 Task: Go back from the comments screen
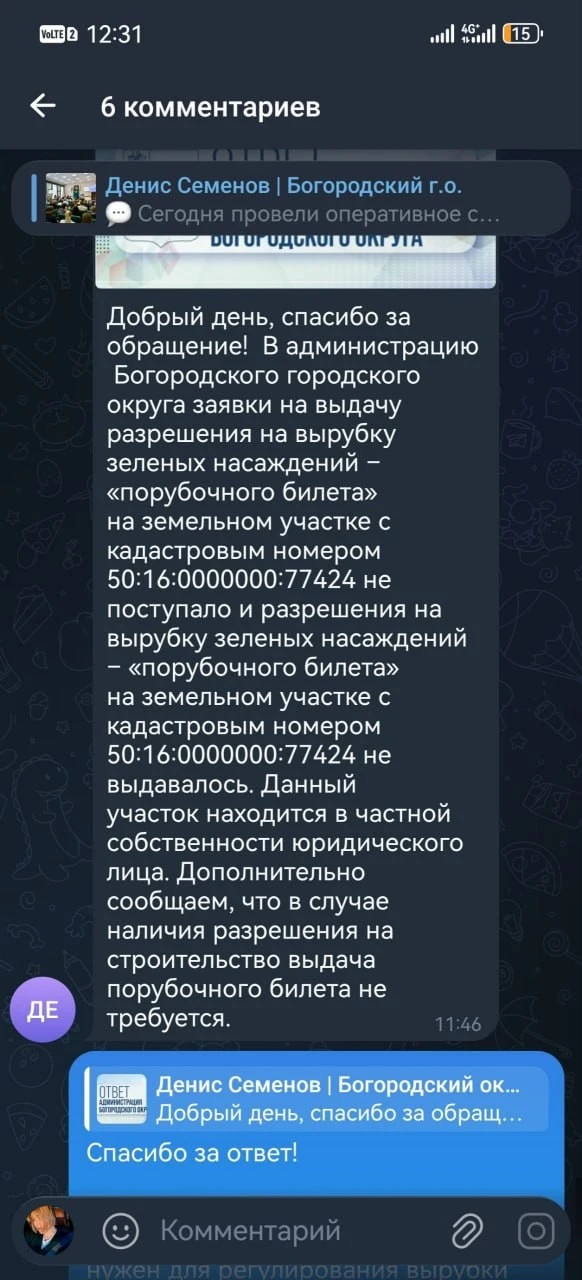42,106
